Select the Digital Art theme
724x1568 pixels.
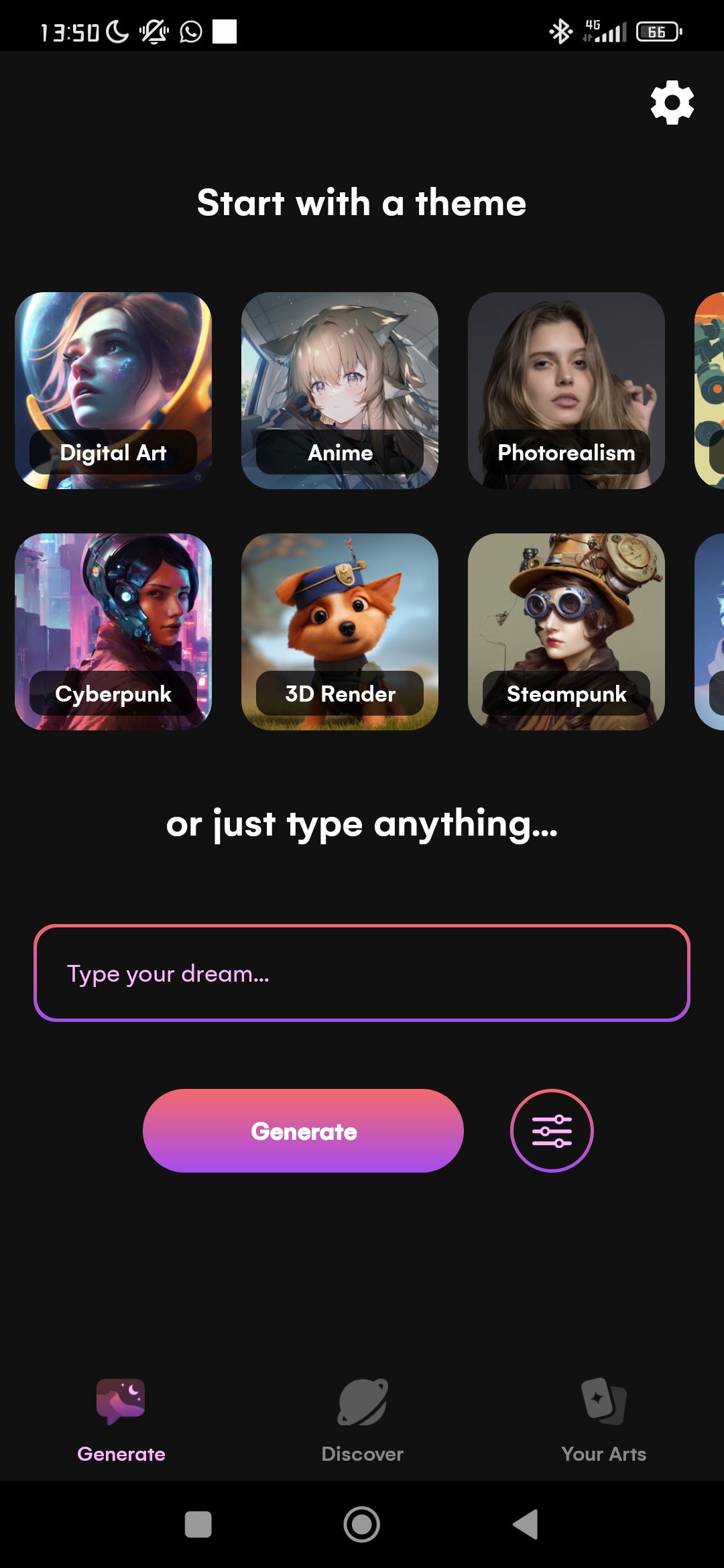113,390
